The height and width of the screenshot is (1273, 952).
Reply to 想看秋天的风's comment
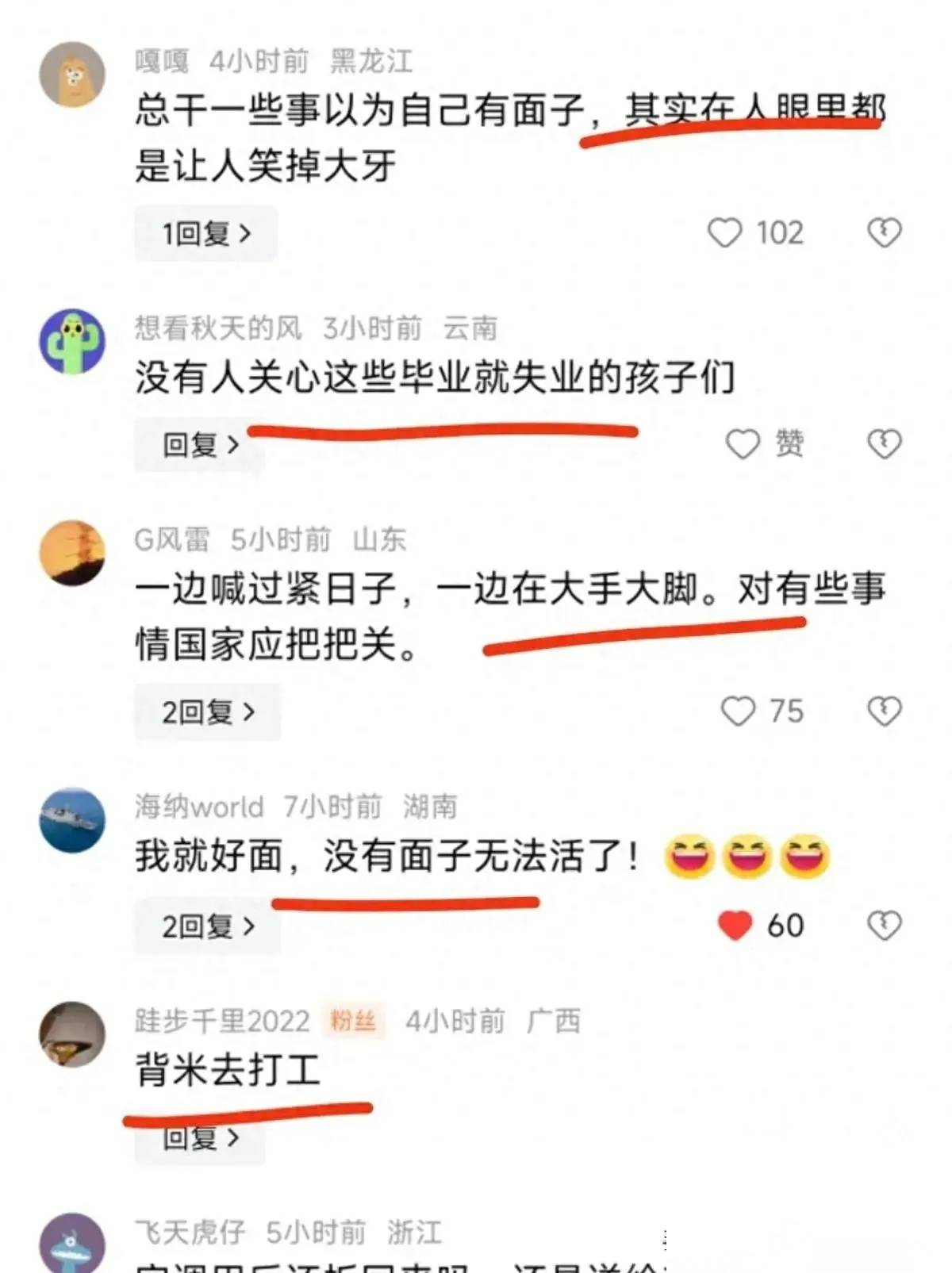point(199,444)
